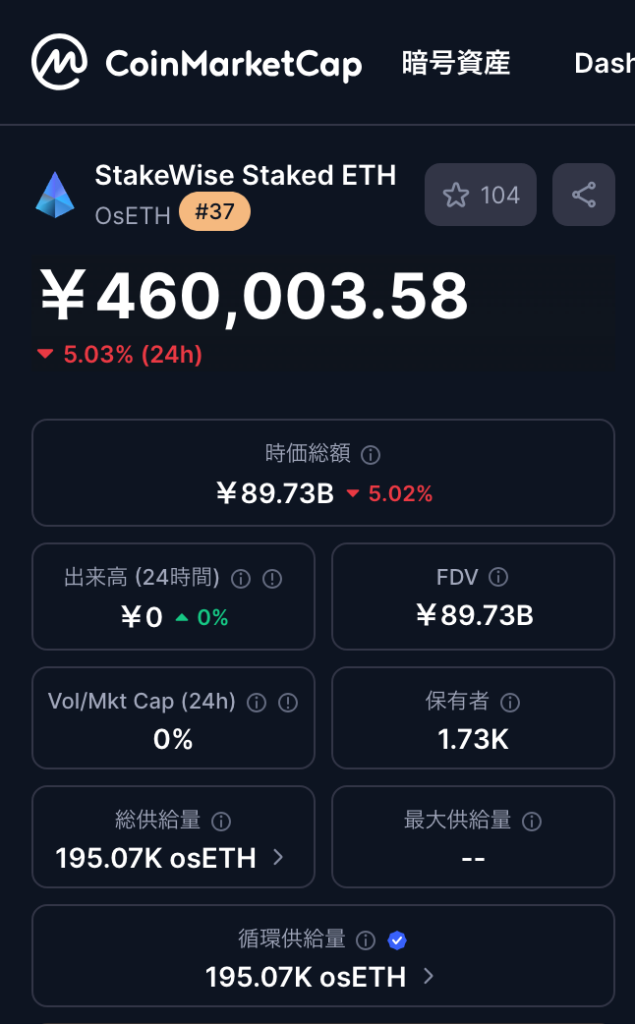635x1024 pixels.
Task: Share this coin page
Action: coord(584,195)
